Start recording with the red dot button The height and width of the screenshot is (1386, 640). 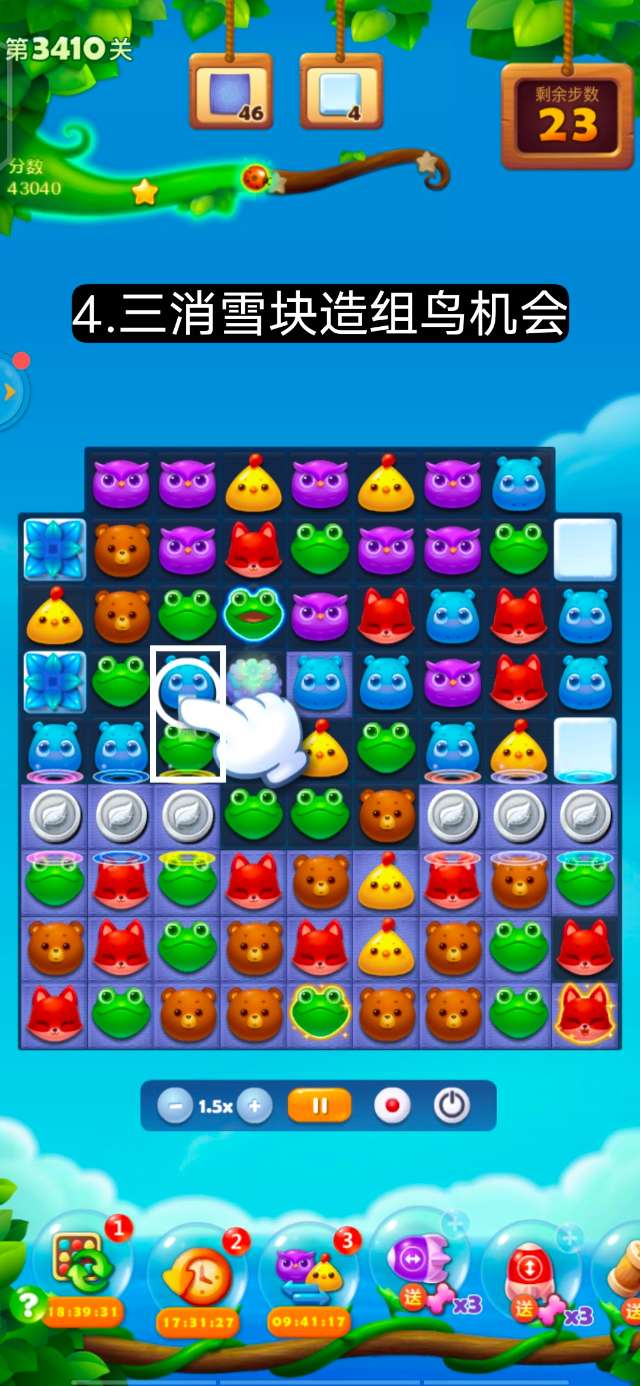pyautogui.click(x=392, y=1106)
